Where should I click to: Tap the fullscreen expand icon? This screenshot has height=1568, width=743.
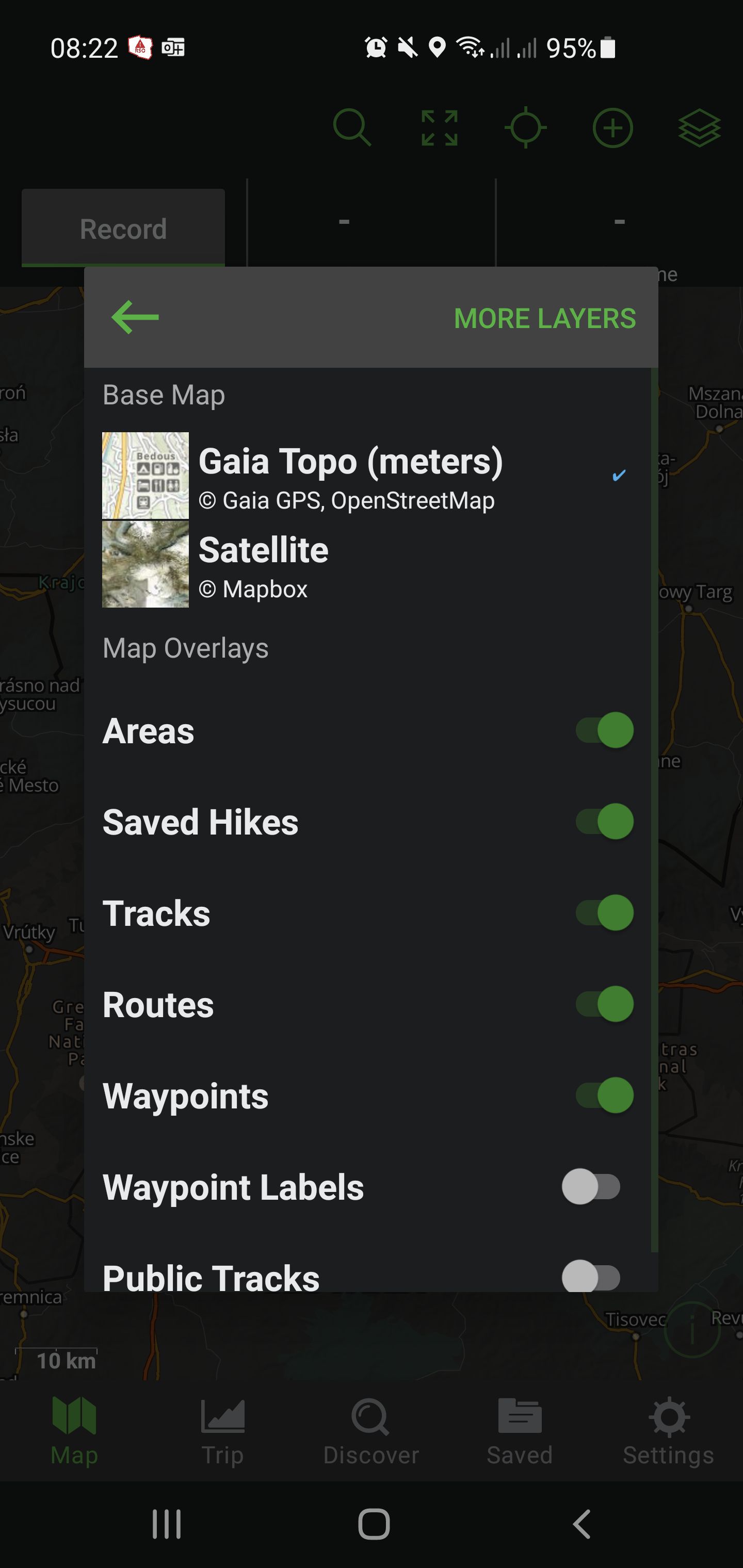[x=439, y=128]
